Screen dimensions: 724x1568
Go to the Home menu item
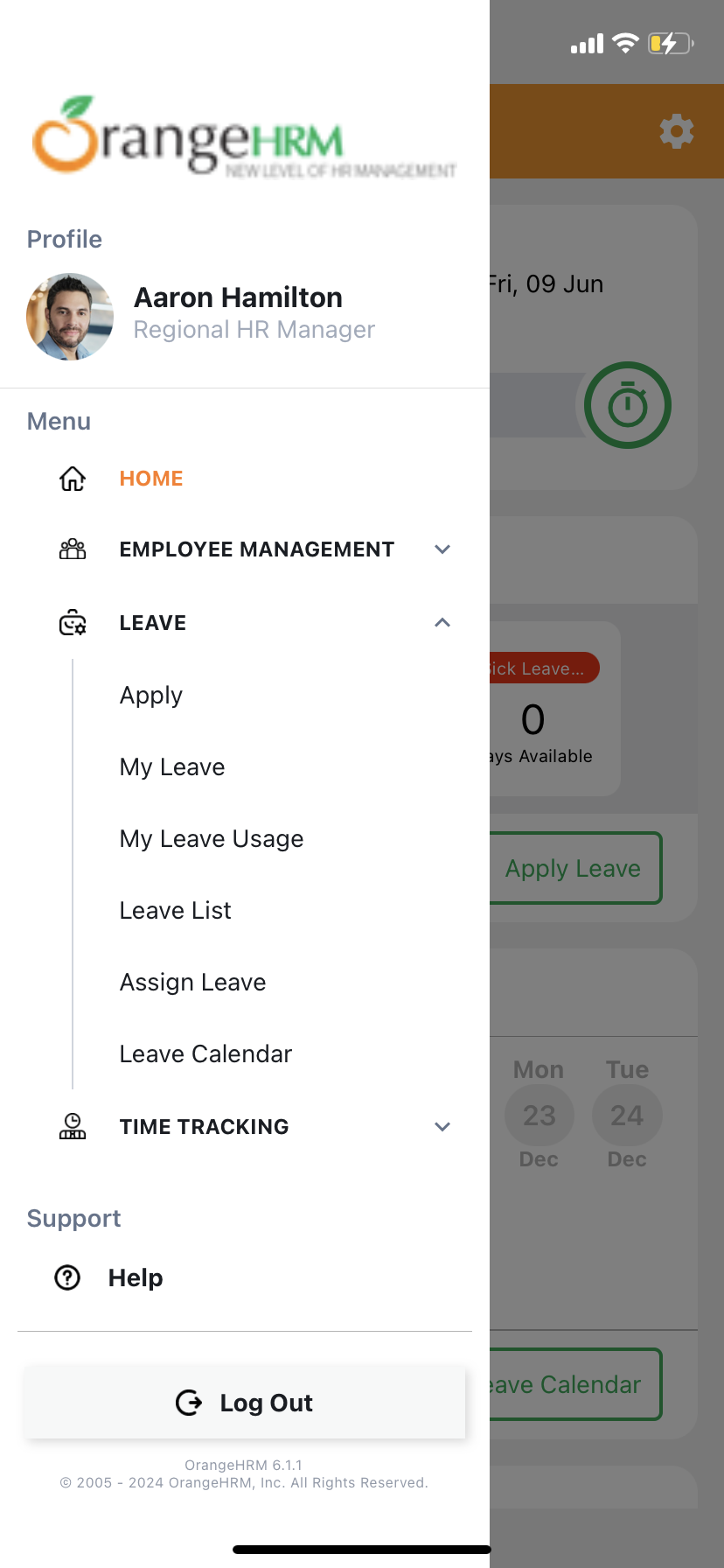[150, 479]
